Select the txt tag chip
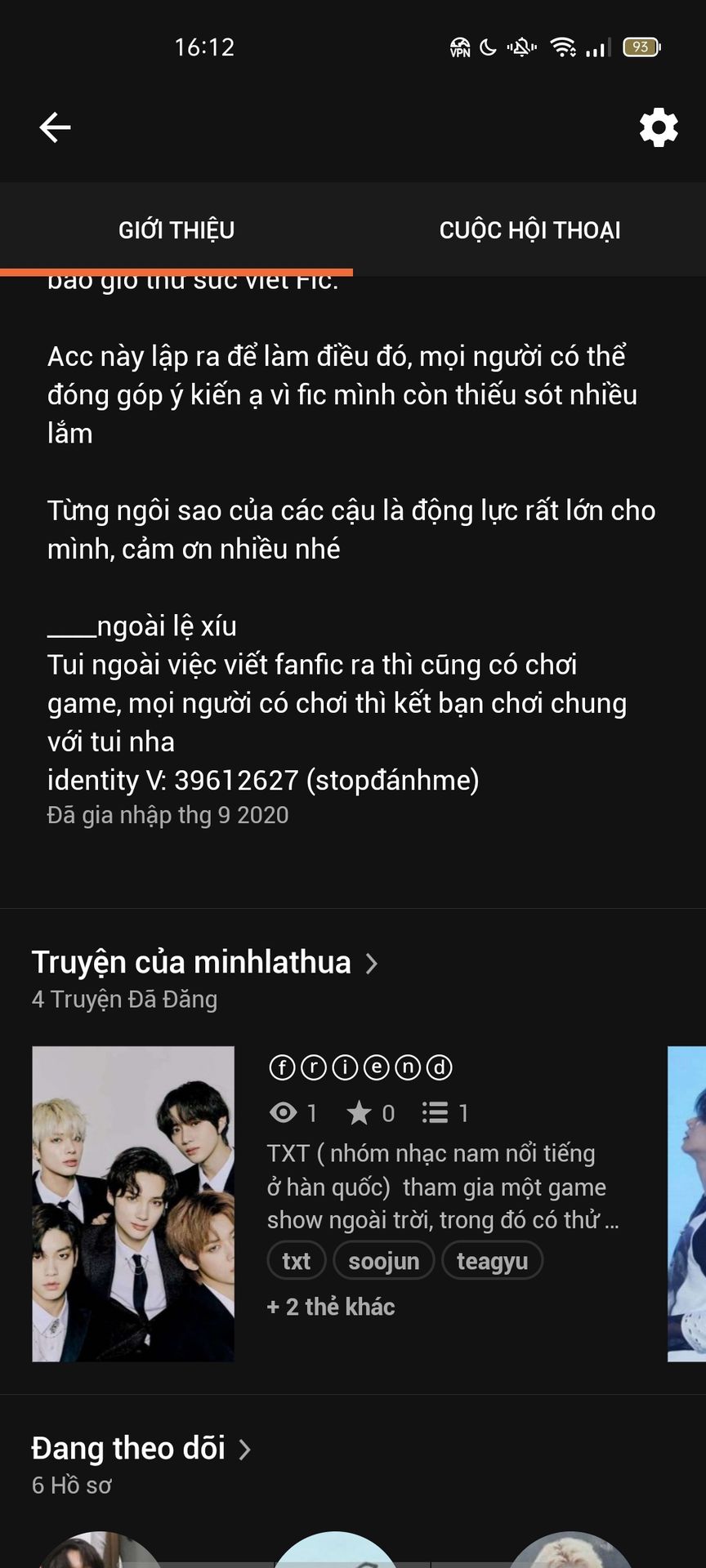This screenshot has width=706, height=1568. point(296,1261)
